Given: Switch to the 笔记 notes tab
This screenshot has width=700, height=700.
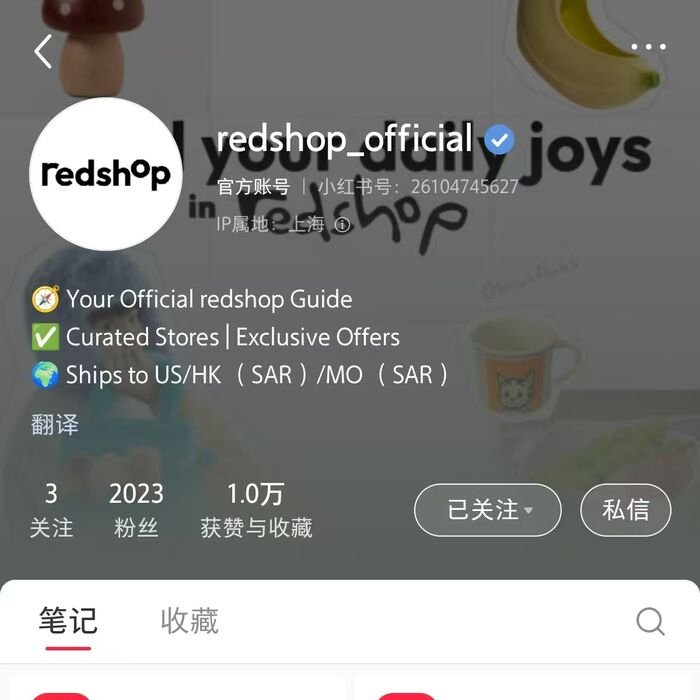Looking at the screenshot, I should [x=68, y=621].
